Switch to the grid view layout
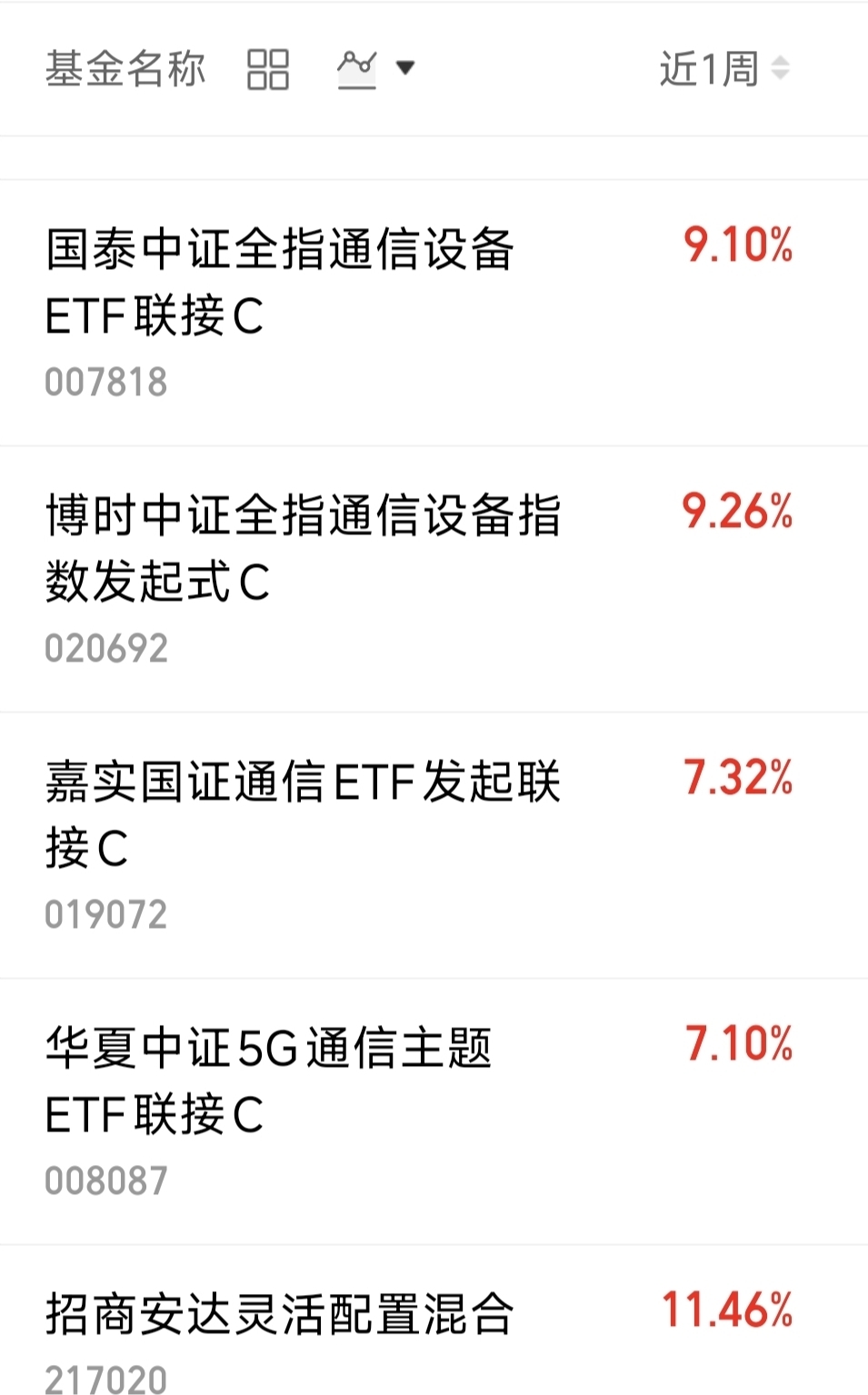Image resolution: width=868 pixels, height=1395 pixels. point(267,69)
